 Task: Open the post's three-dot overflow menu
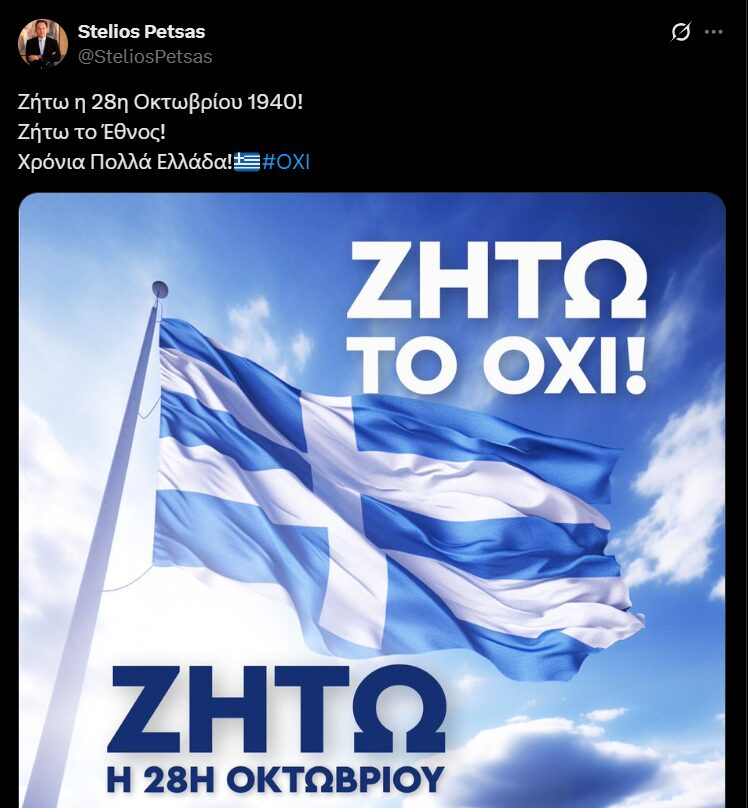click(713, 32)
